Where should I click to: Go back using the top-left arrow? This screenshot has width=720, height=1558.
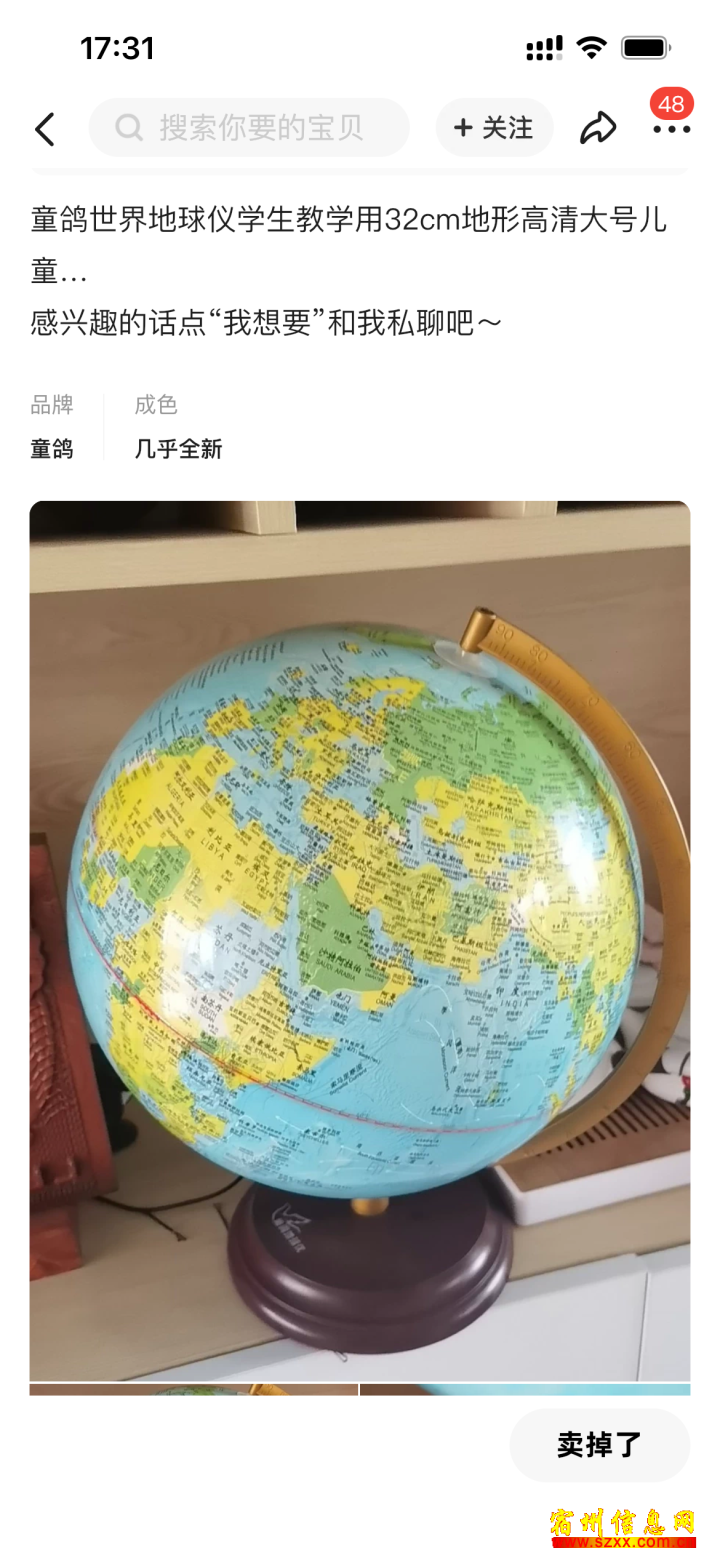[x=44, y=129]
